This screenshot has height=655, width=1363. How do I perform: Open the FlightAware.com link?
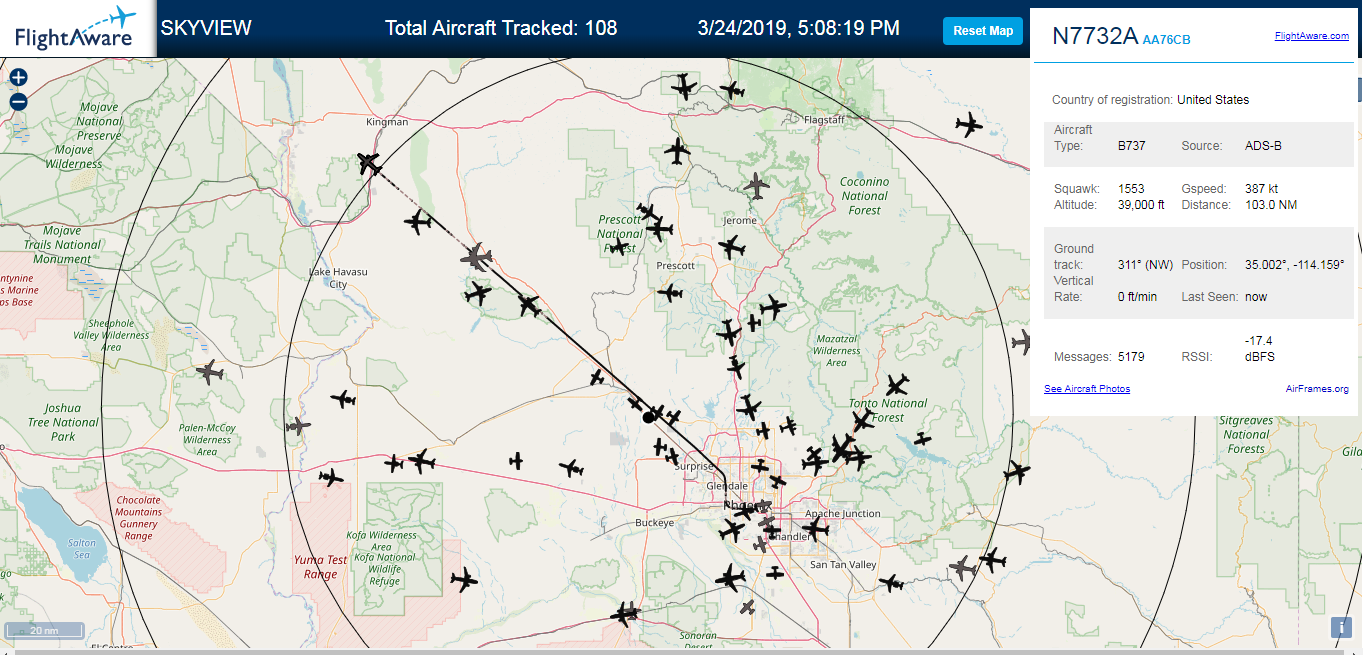tap(1312, 36)
